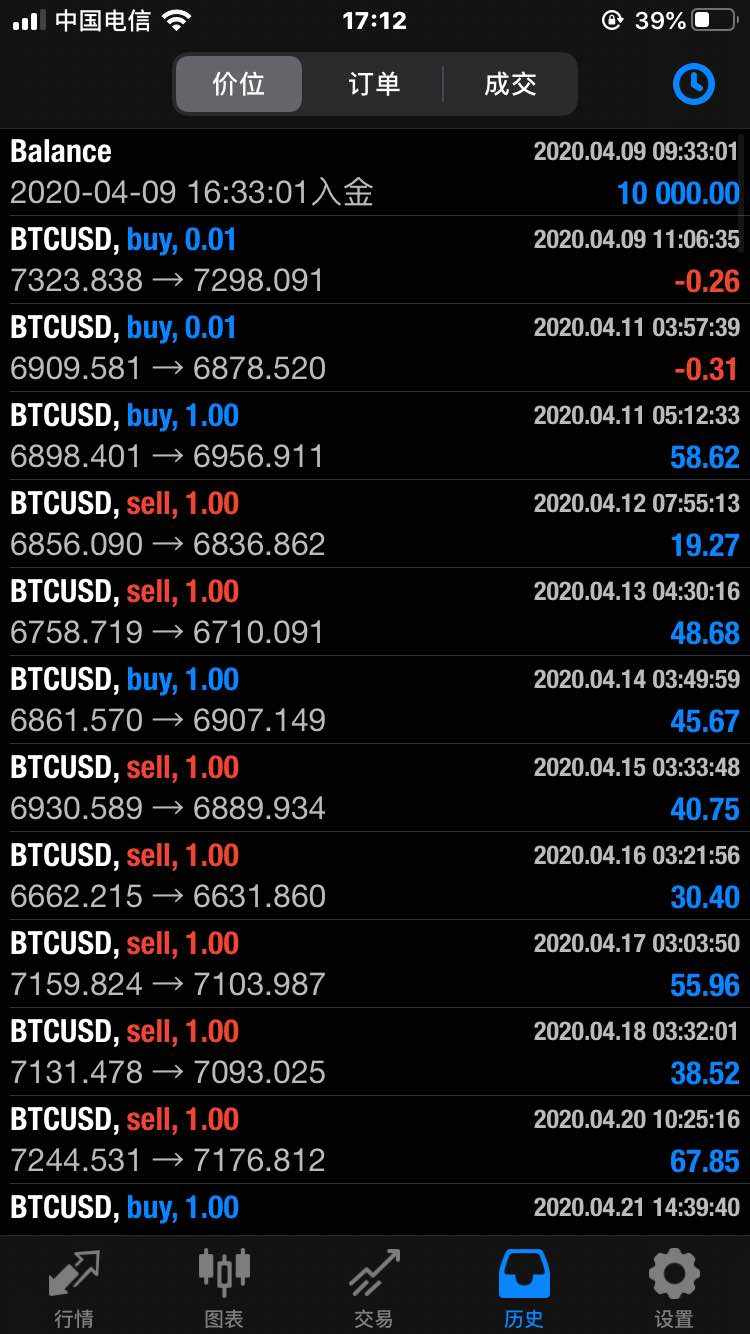750x1334 pixels.
Task: Open the clock time period filter
Action: tap(693, 85)
